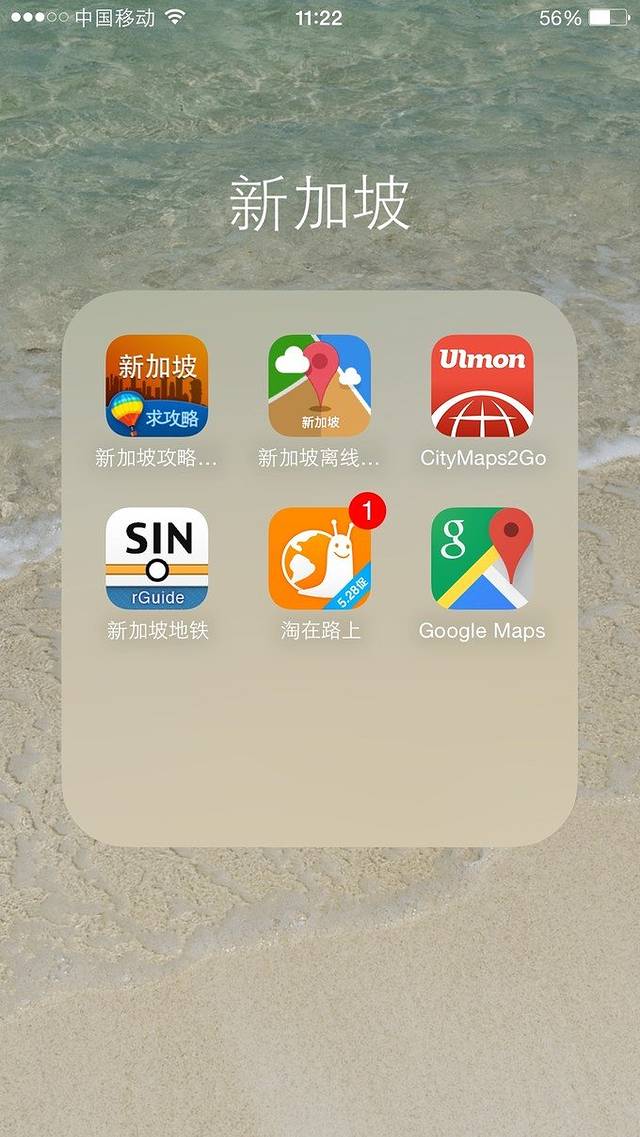The width and height of the screenshot is (640, 1137).
Task: Launch the 新加坡离线 offline map app
Action: [320, 386]
